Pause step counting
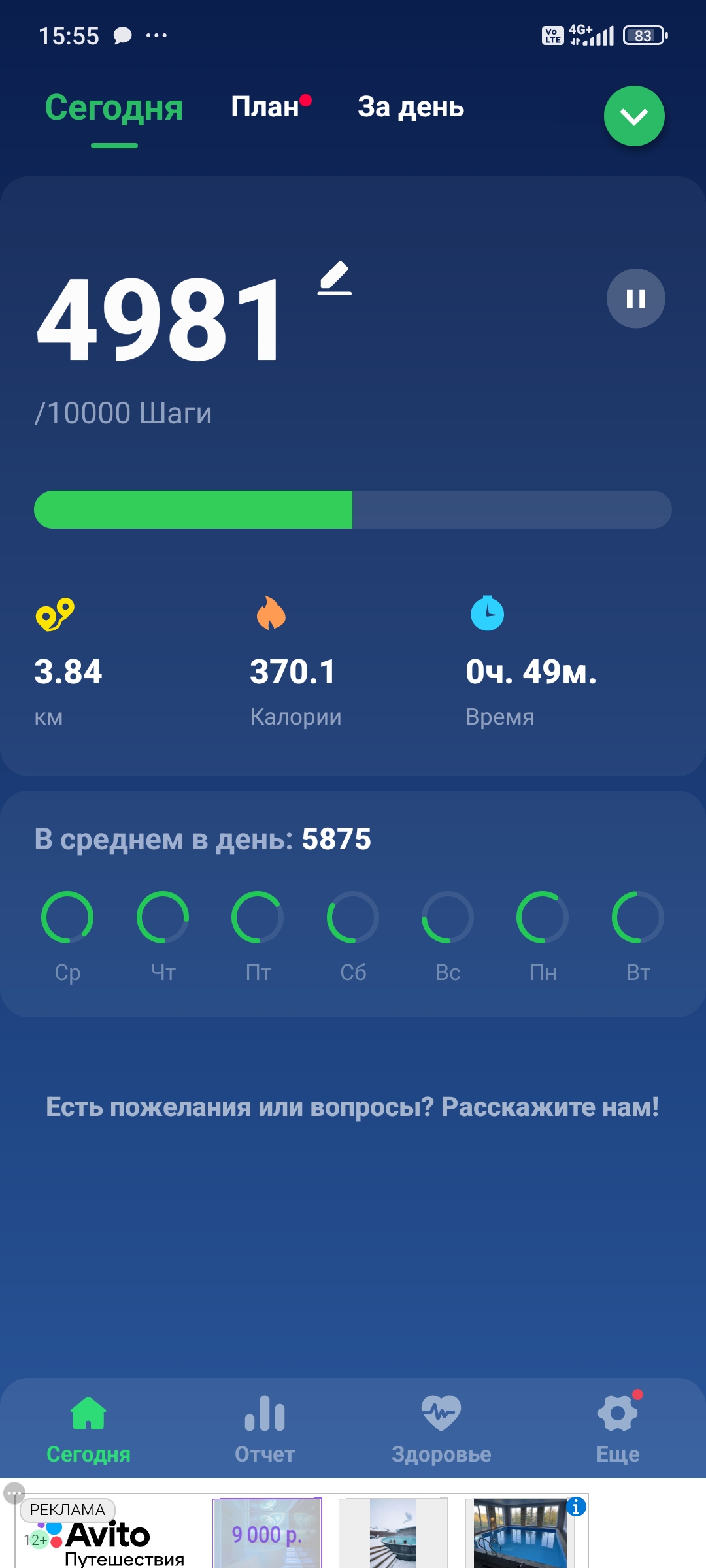 pyautogui.click(x=636, y=299)
